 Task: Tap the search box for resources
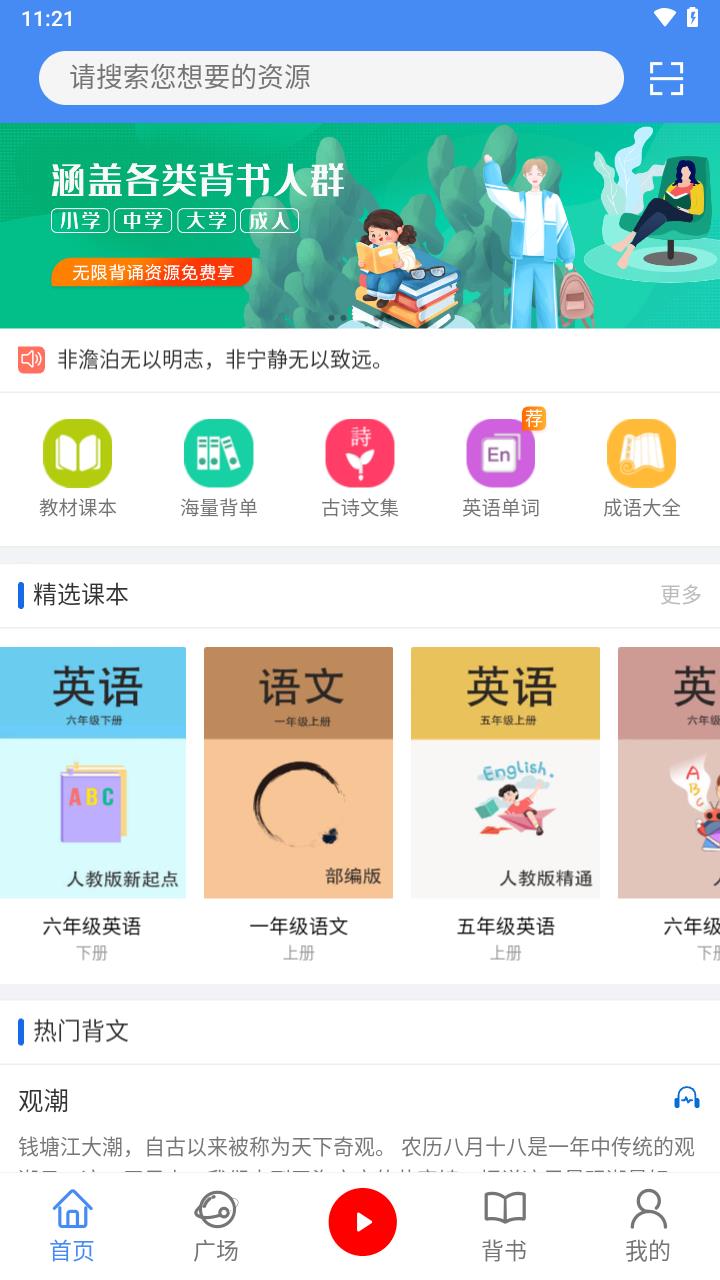click(x=331, y=78)
